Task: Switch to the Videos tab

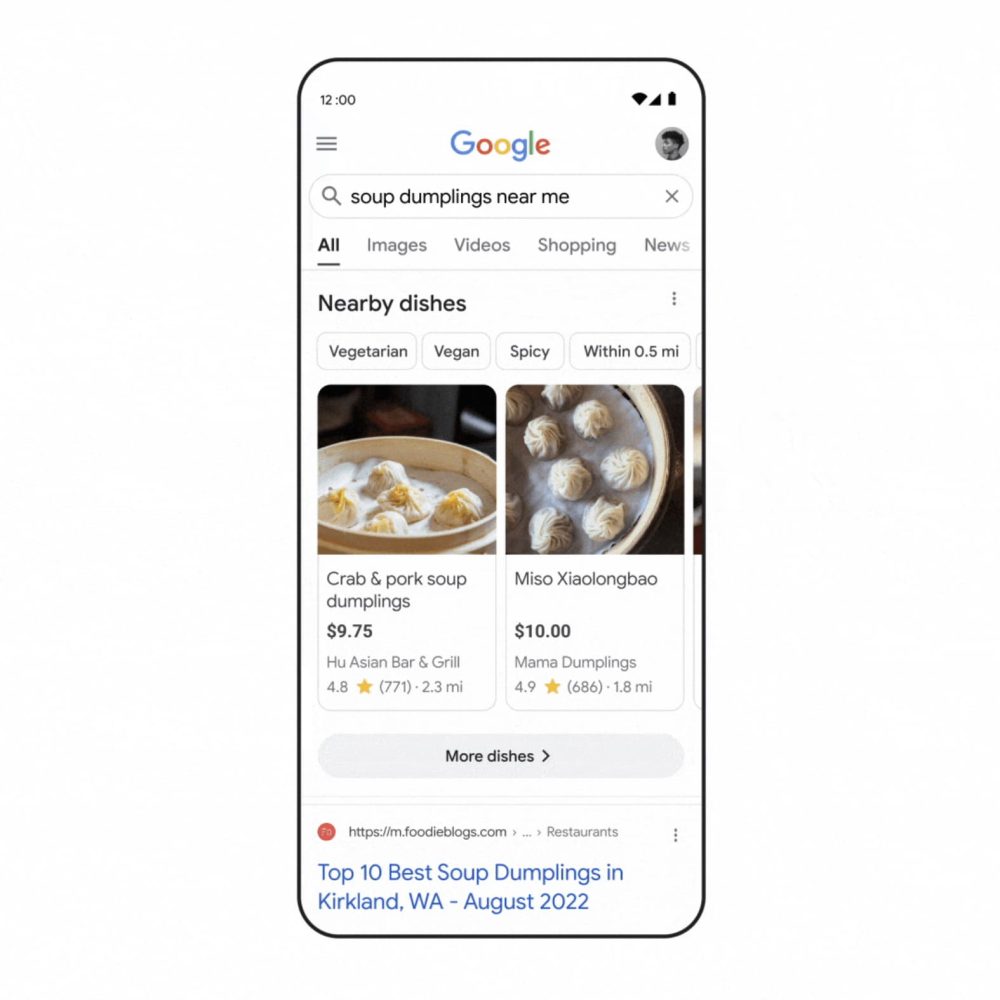Action: 482,245
